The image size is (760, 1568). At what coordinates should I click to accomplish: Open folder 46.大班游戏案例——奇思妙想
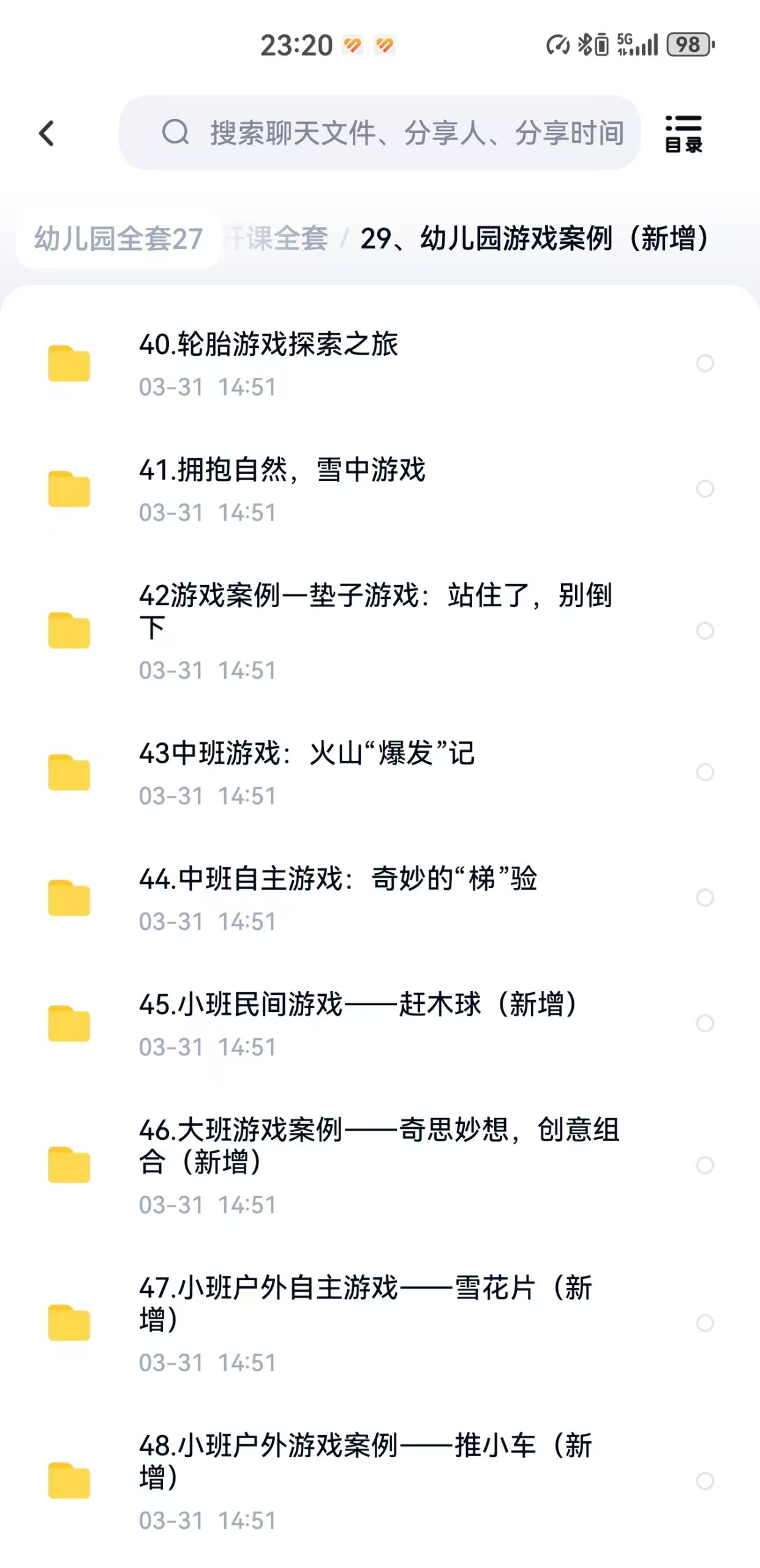click(x=380, y=1166)
